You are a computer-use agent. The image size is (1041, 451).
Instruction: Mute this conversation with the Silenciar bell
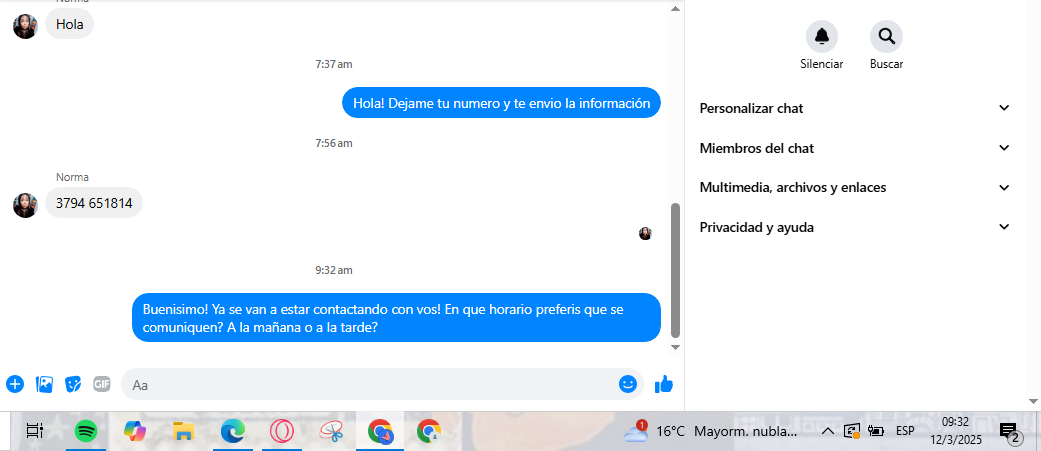click(821, 38)
